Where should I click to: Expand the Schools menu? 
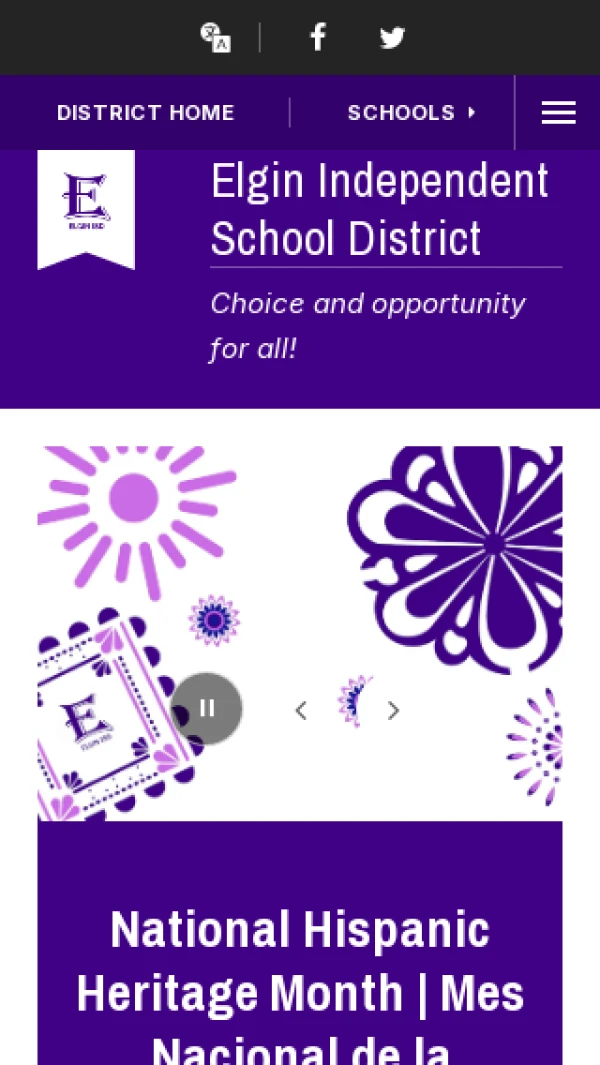411,113
